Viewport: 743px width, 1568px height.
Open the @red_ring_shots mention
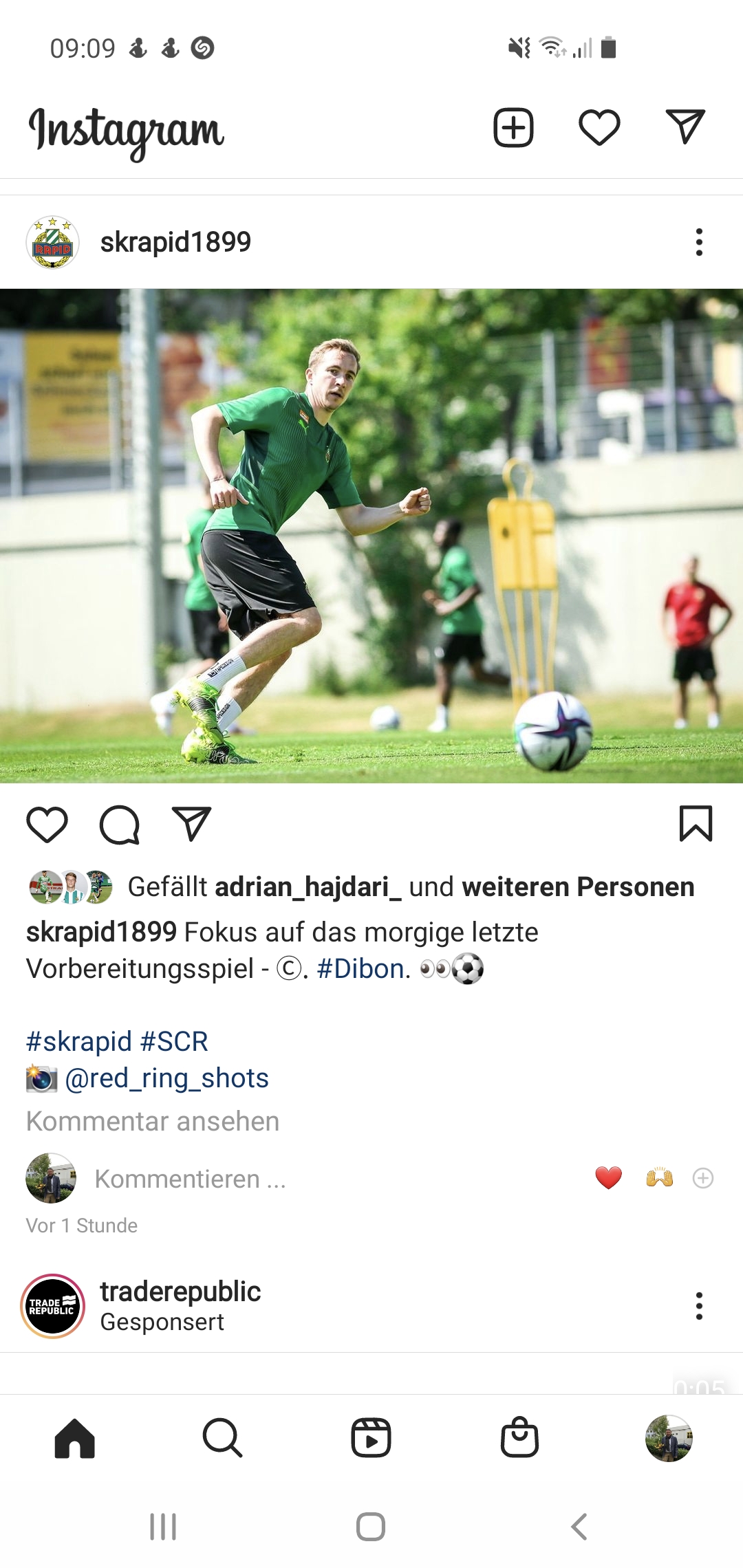click(x=166, y=1078)
